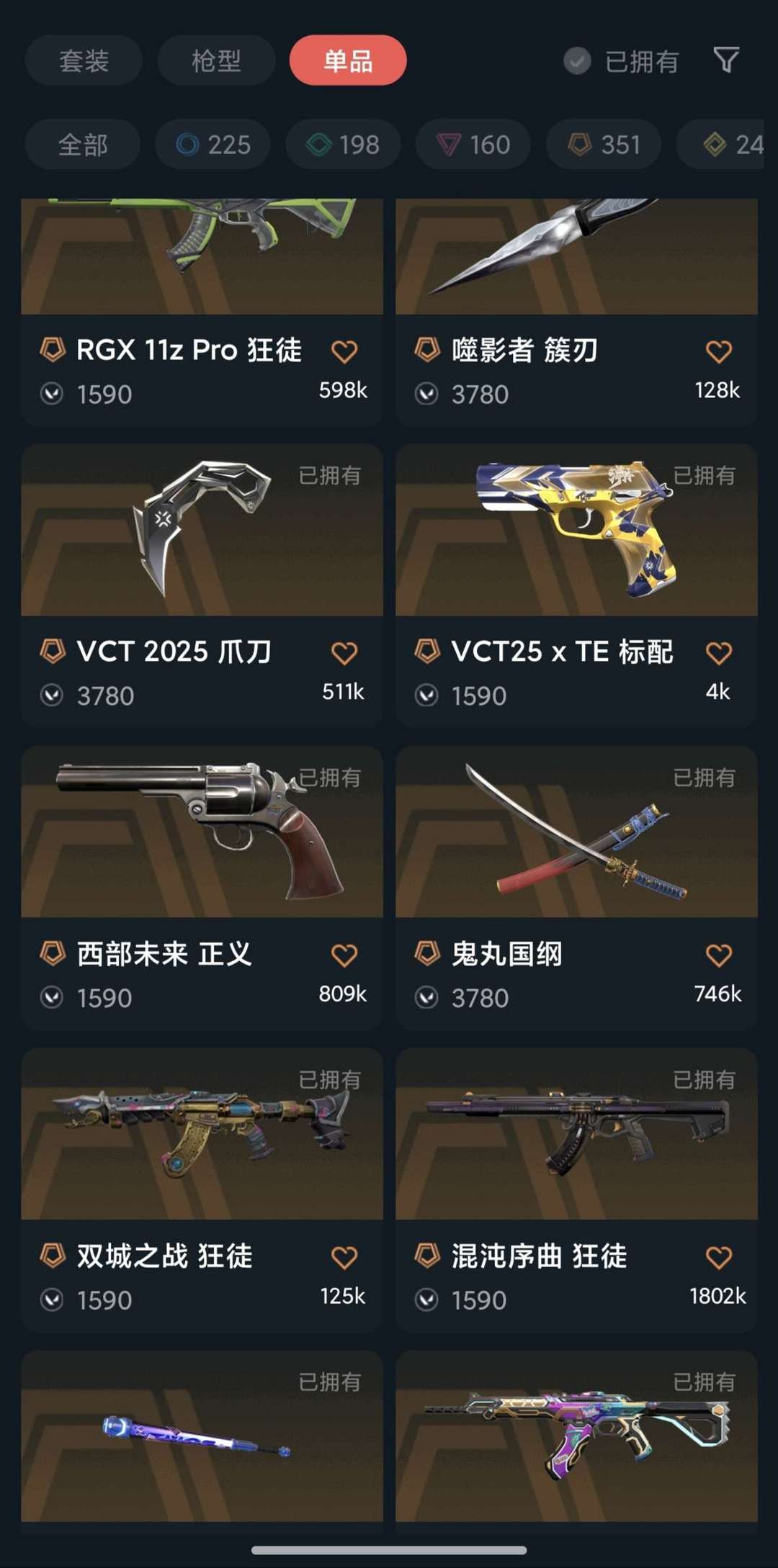
Task: Filter by the 160 tier chip
Action: point(473,145)
